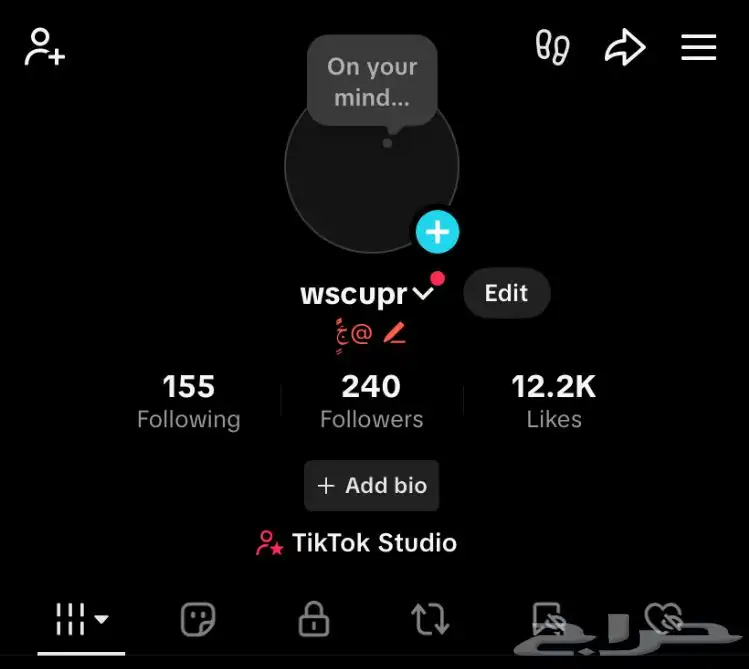The image size is (749, 669).
Task: Switch to the stickers tab
Action: (198, 620)
